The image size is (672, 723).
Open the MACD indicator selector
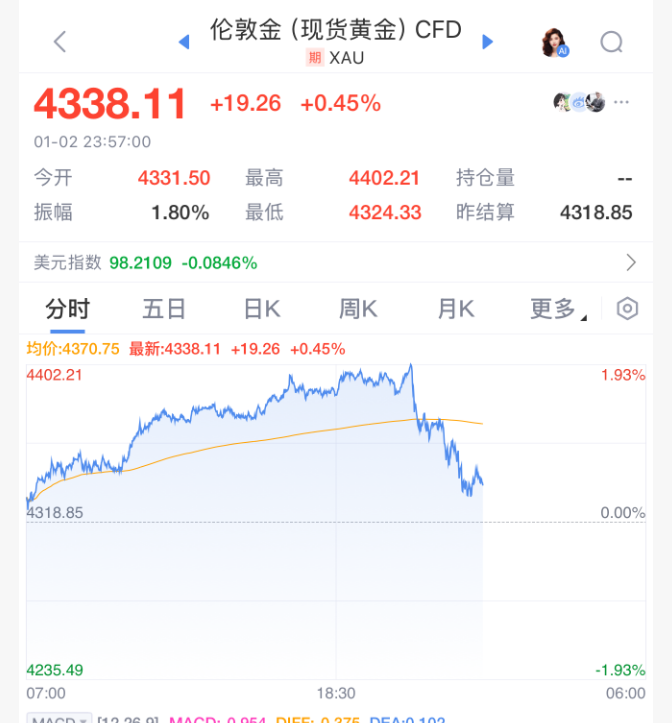click(x=59, y=719)
